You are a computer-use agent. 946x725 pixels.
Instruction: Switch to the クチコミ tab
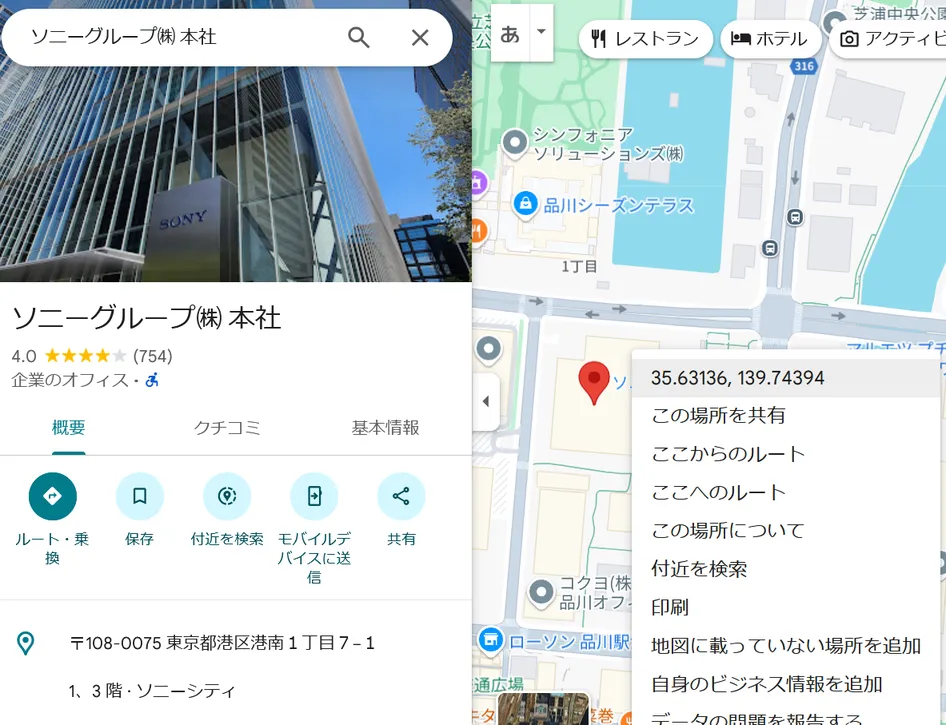pos(227,428)
